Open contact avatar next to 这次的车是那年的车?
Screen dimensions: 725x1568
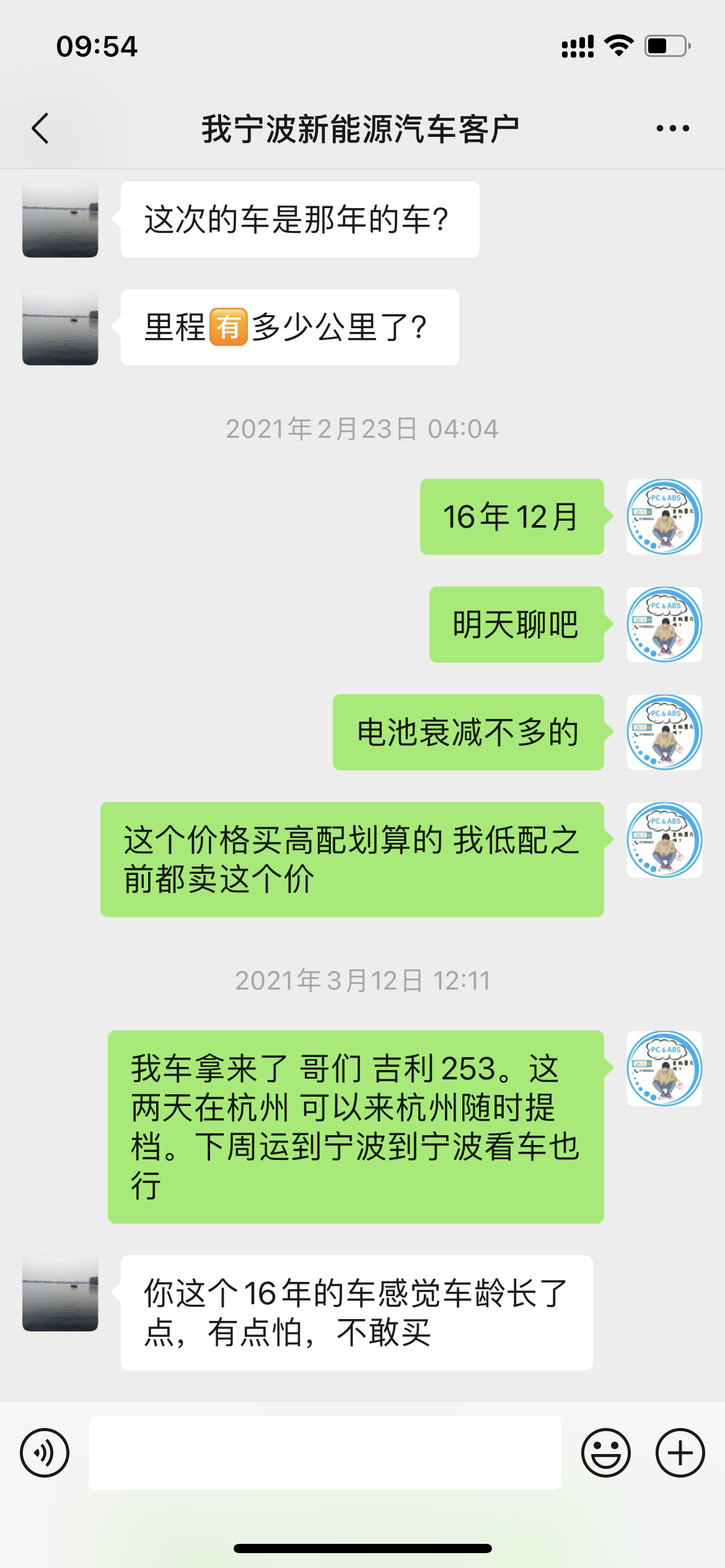(60, 219)
